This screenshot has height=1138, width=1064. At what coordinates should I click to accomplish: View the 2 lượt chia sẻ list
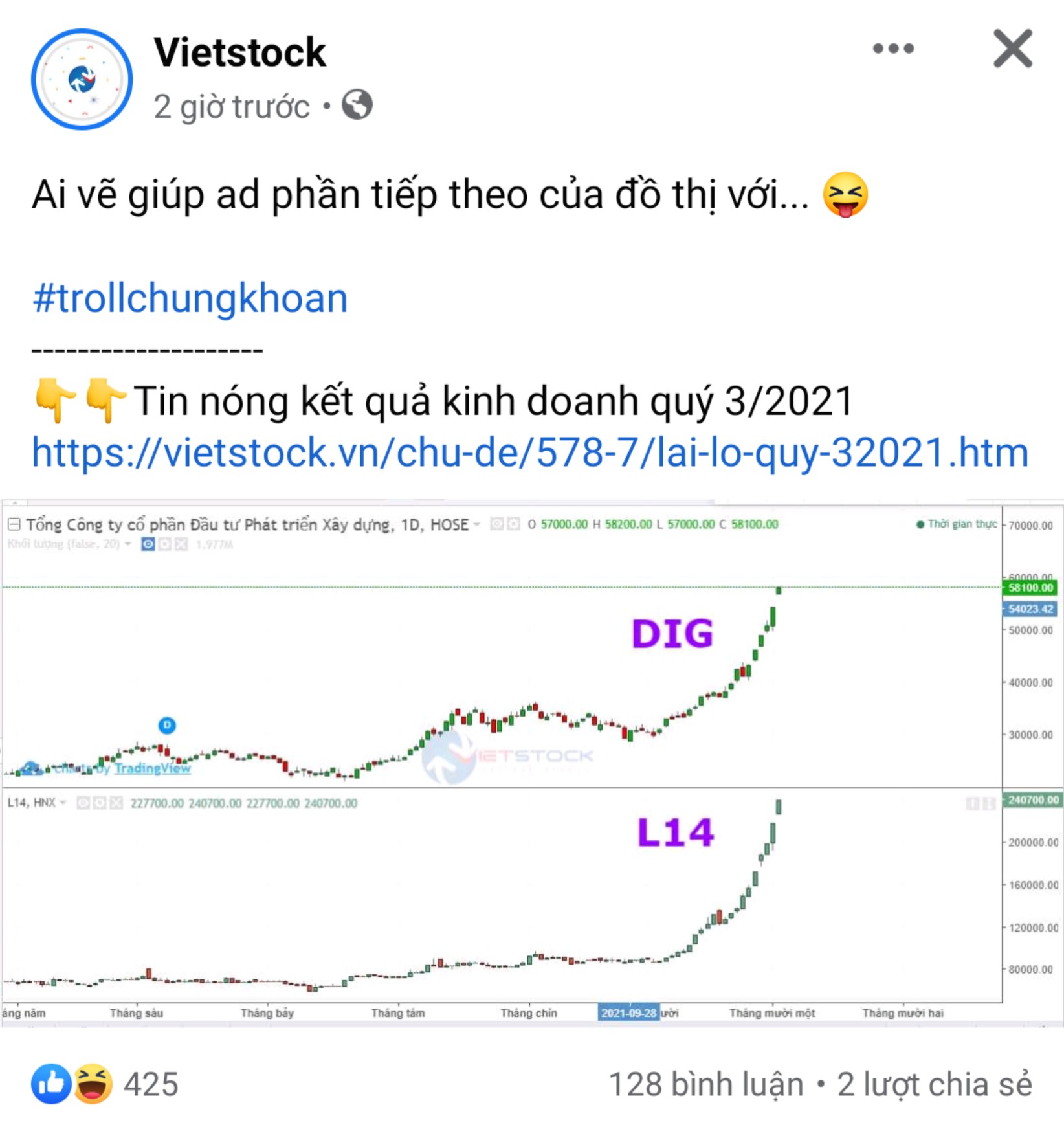pyautogui.click(x=935, y=1084)
